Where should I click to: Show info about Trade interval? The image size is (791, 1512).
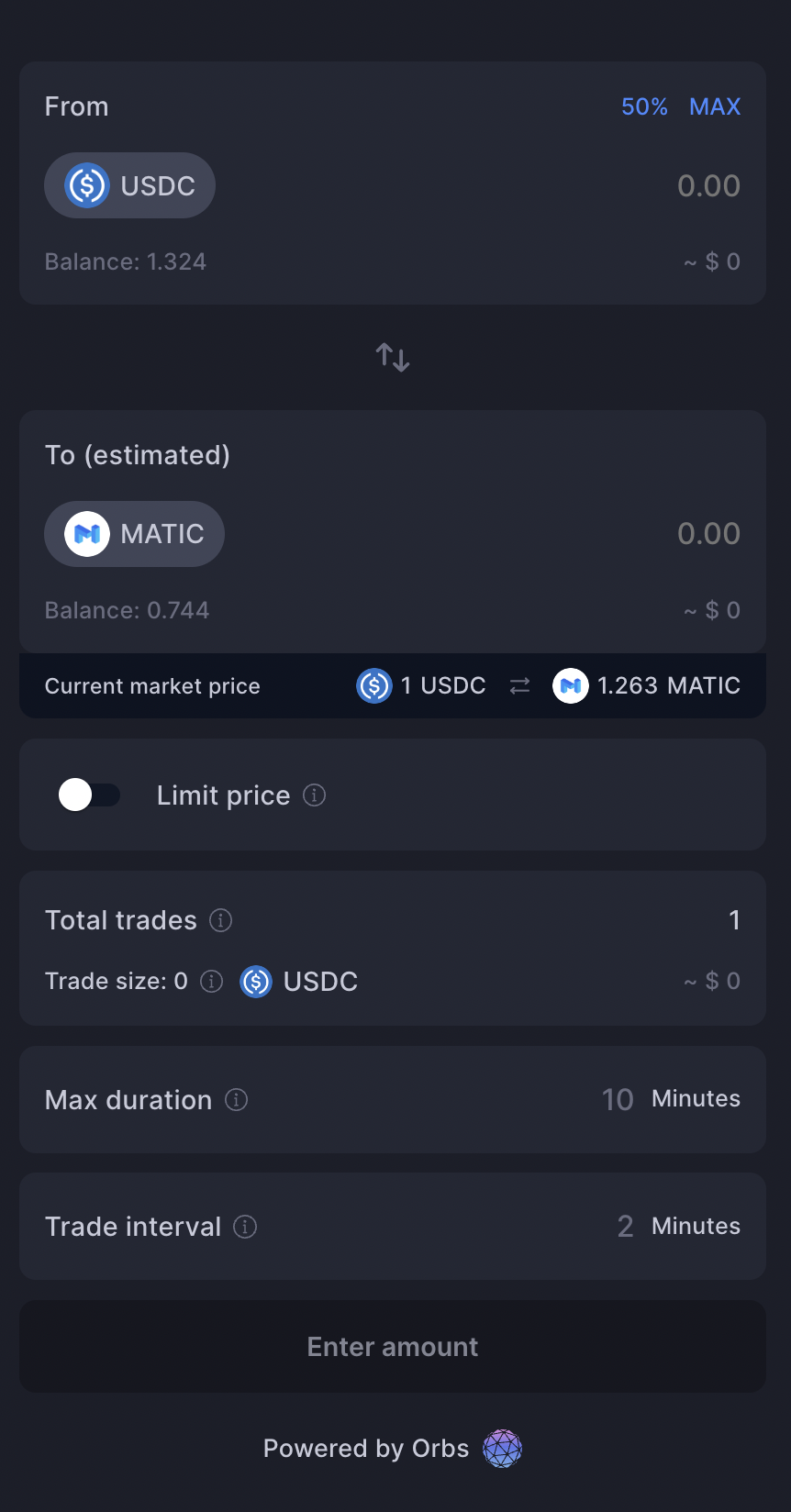(245, 1227)
